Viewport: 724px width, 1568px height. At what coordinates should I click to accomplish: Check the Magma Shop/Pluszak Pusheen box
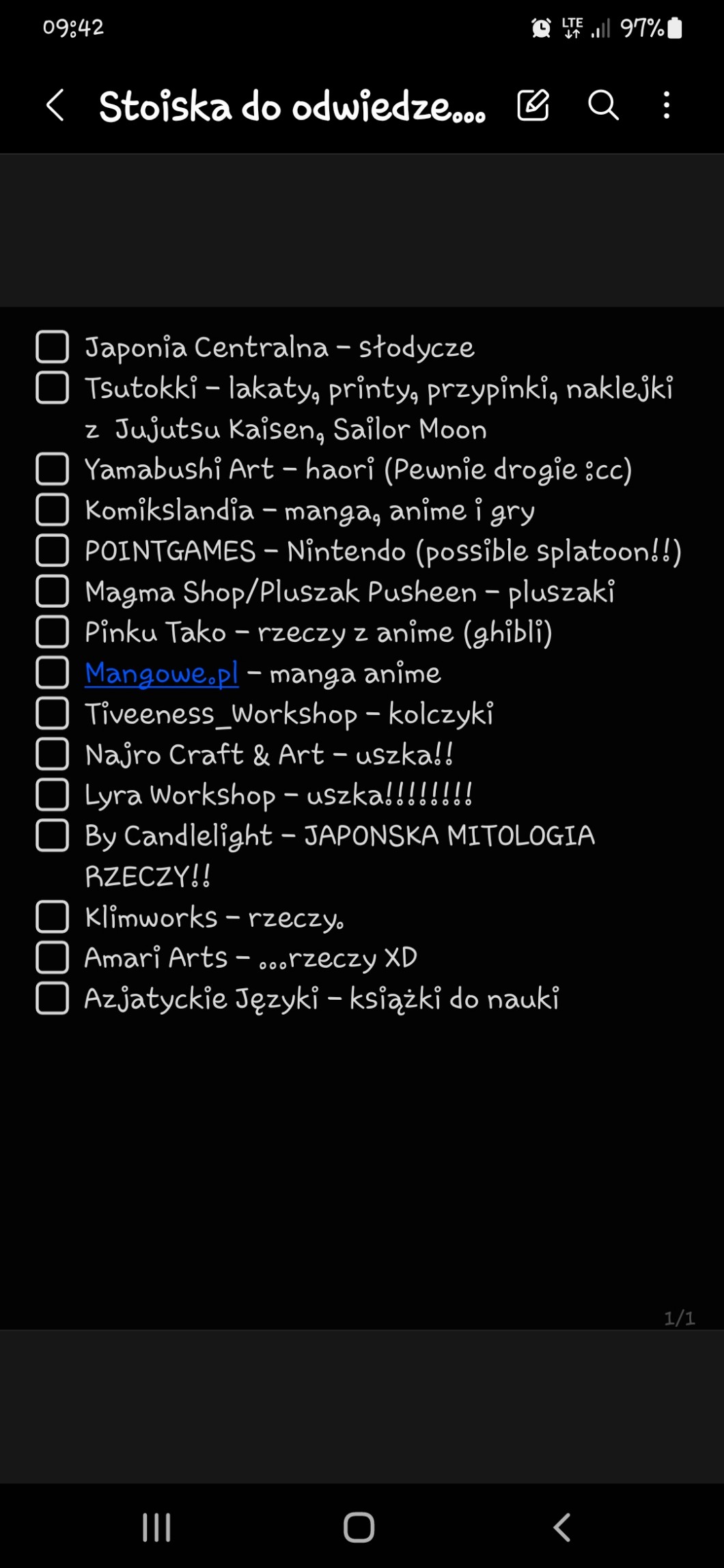pos(53,591)
